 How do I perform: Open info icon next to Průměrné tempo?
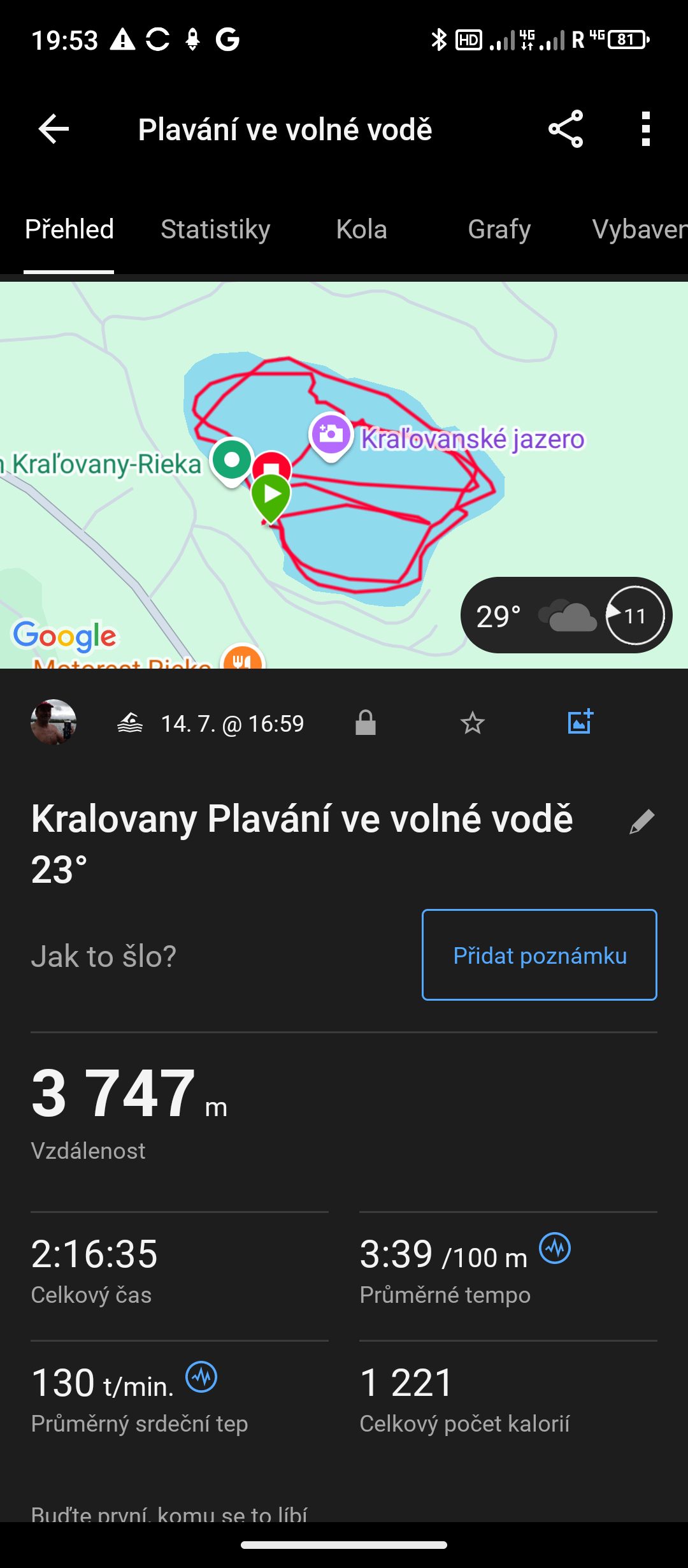[x=555, y=1248]
